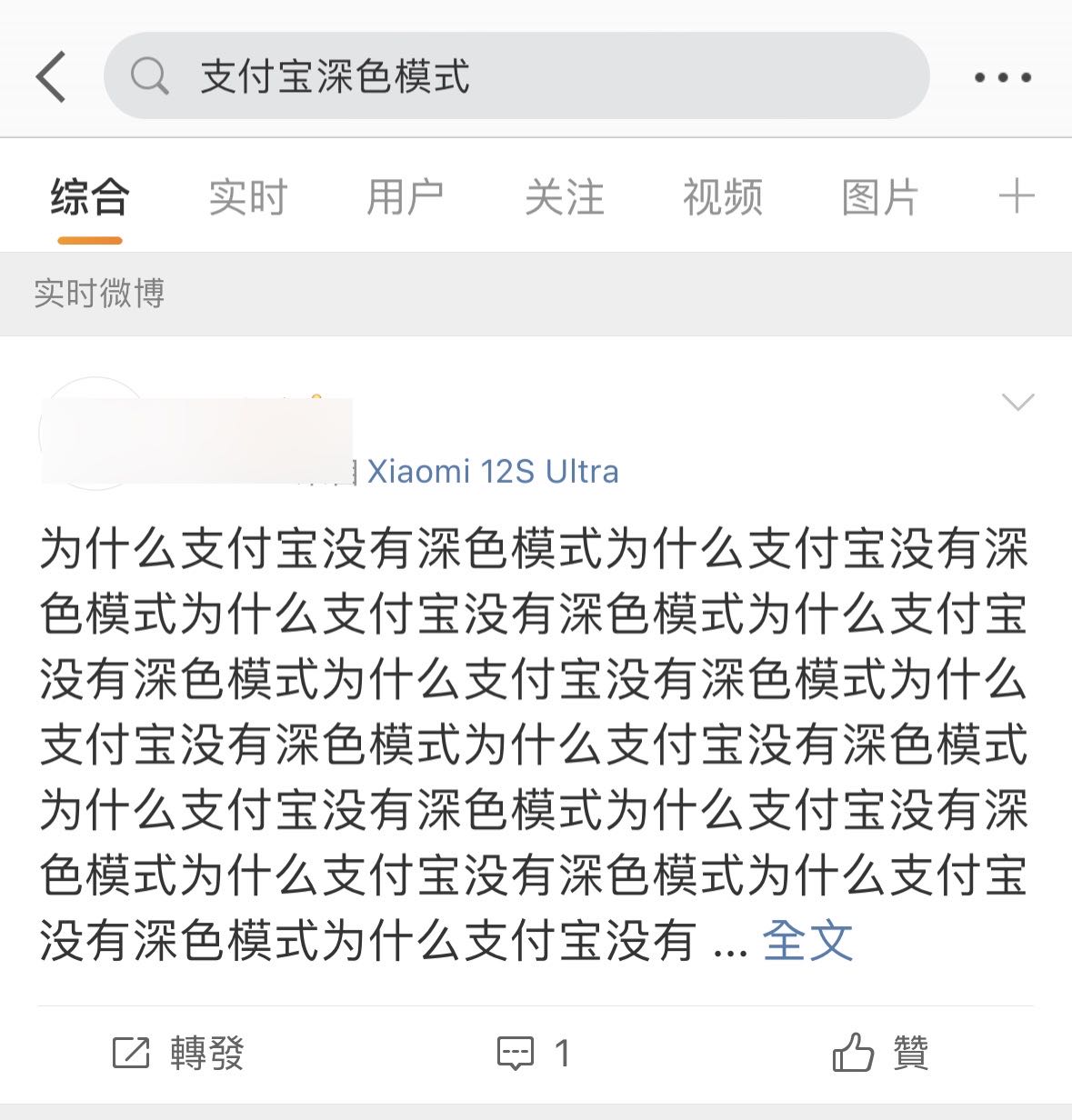The height and width of the screenshot is (1120, 1072).
Task: Tap the search box with 支付宝深色模式
Action: (x=516, y=76)
